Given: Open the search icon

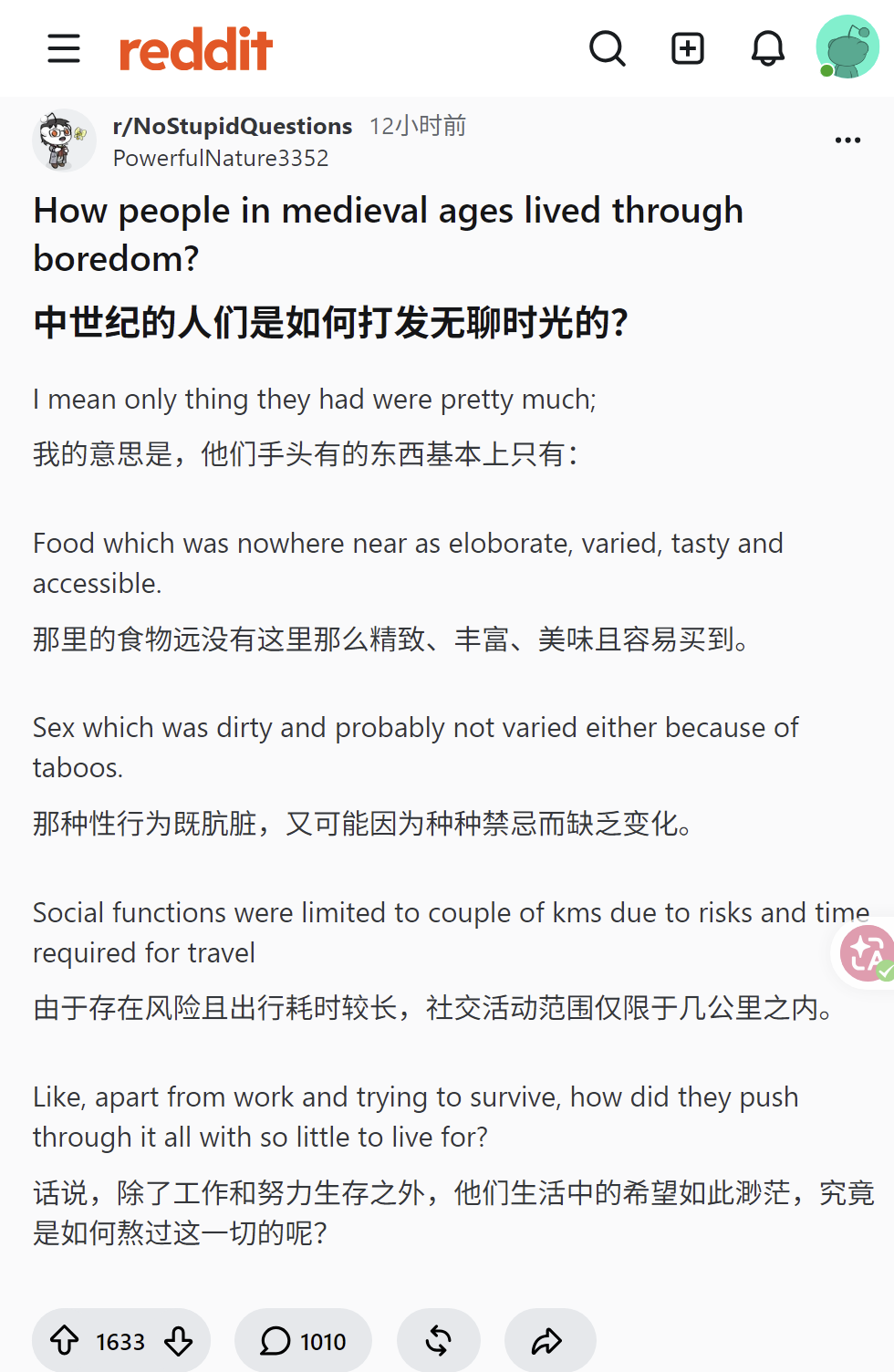Looking at the screenshot, I should (x=608, y=48).
